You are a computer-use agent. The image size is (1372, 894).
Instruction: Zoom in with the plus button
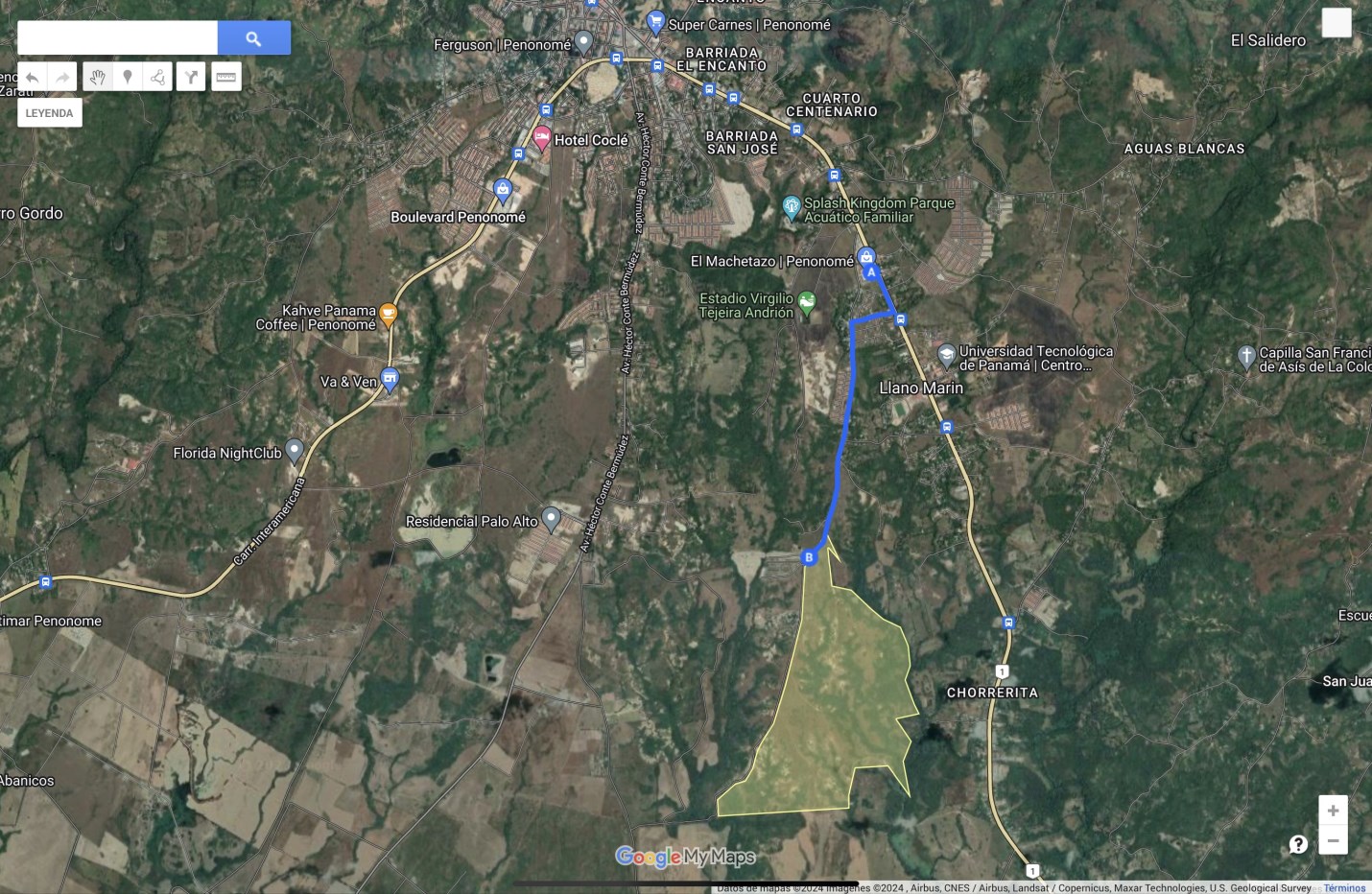(1333, 811)
